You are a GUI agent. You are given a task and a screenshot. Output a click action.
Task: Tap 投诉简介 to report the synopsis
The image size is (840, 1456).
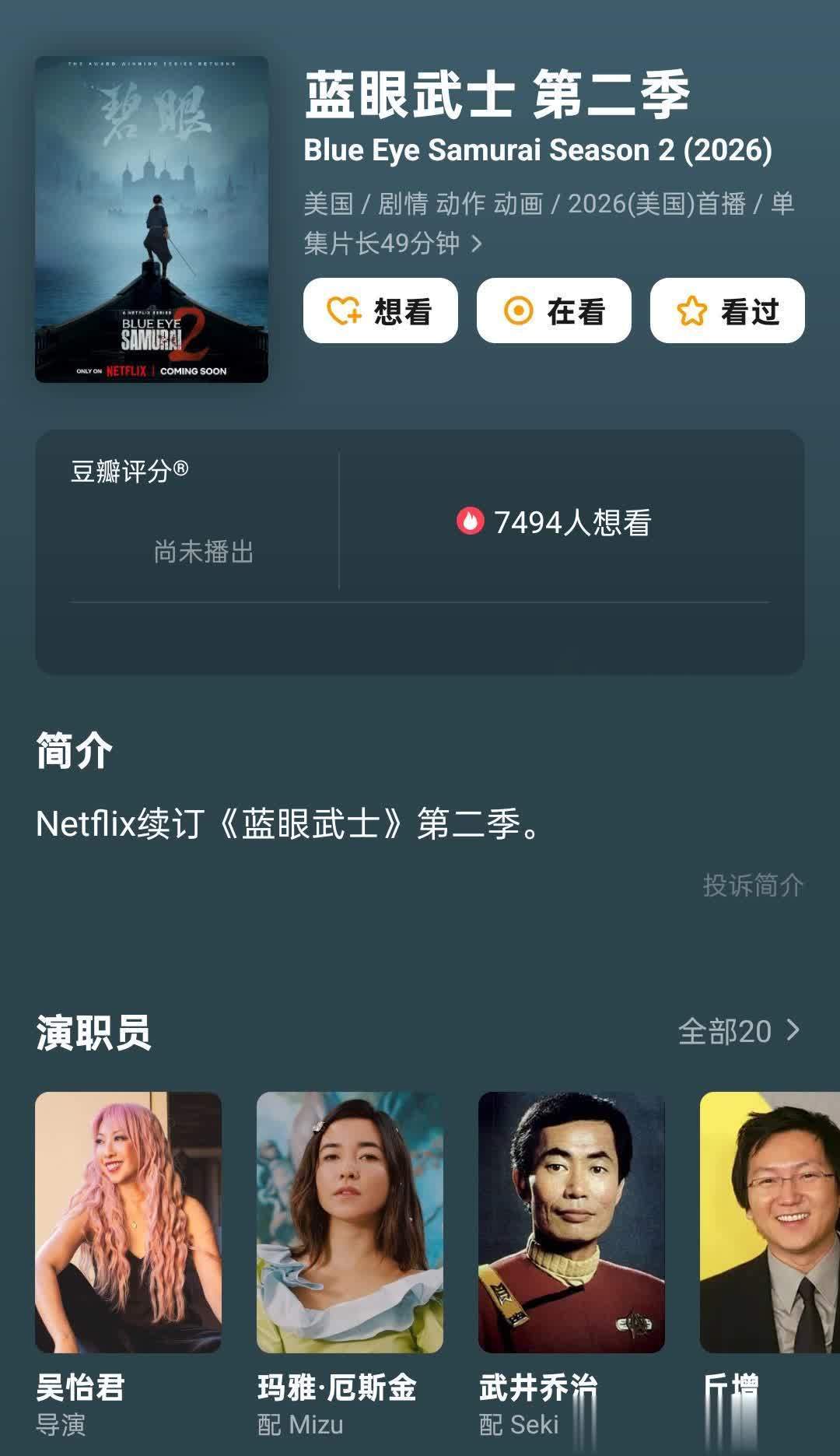point(752,885)
